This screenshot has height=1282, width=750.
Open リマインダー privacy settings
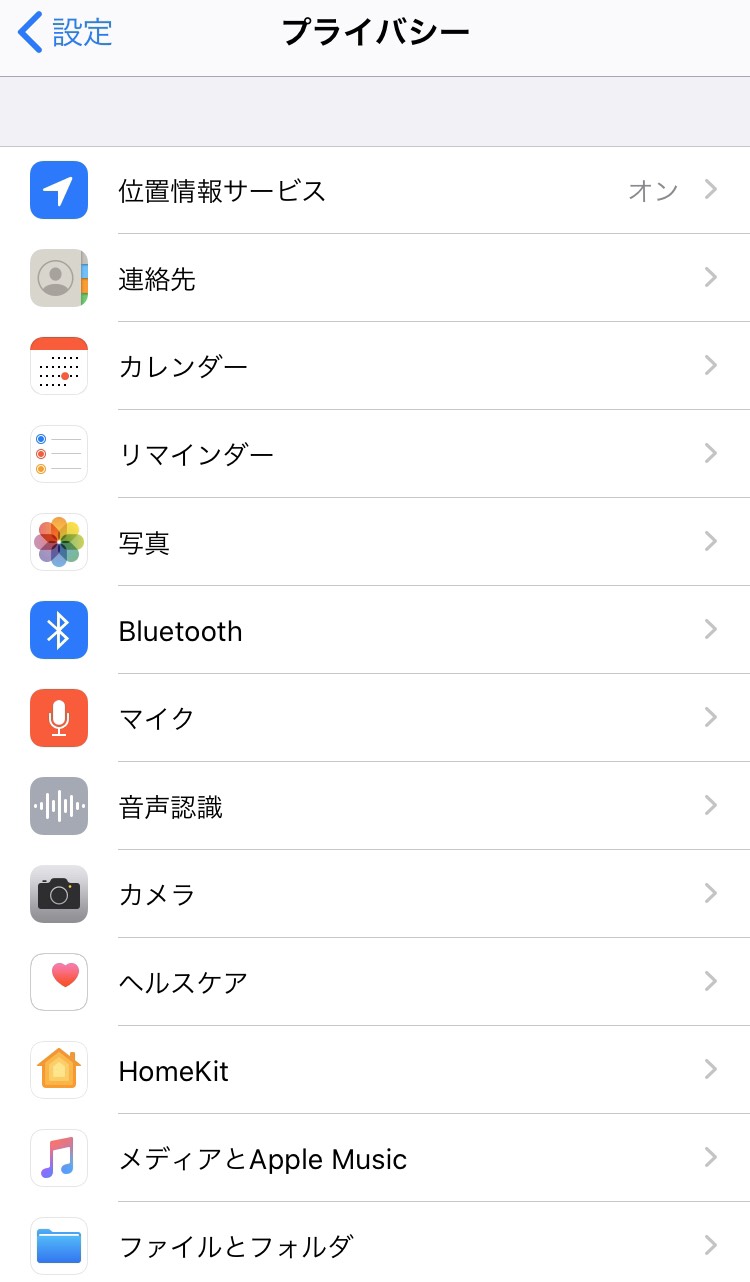375,454
